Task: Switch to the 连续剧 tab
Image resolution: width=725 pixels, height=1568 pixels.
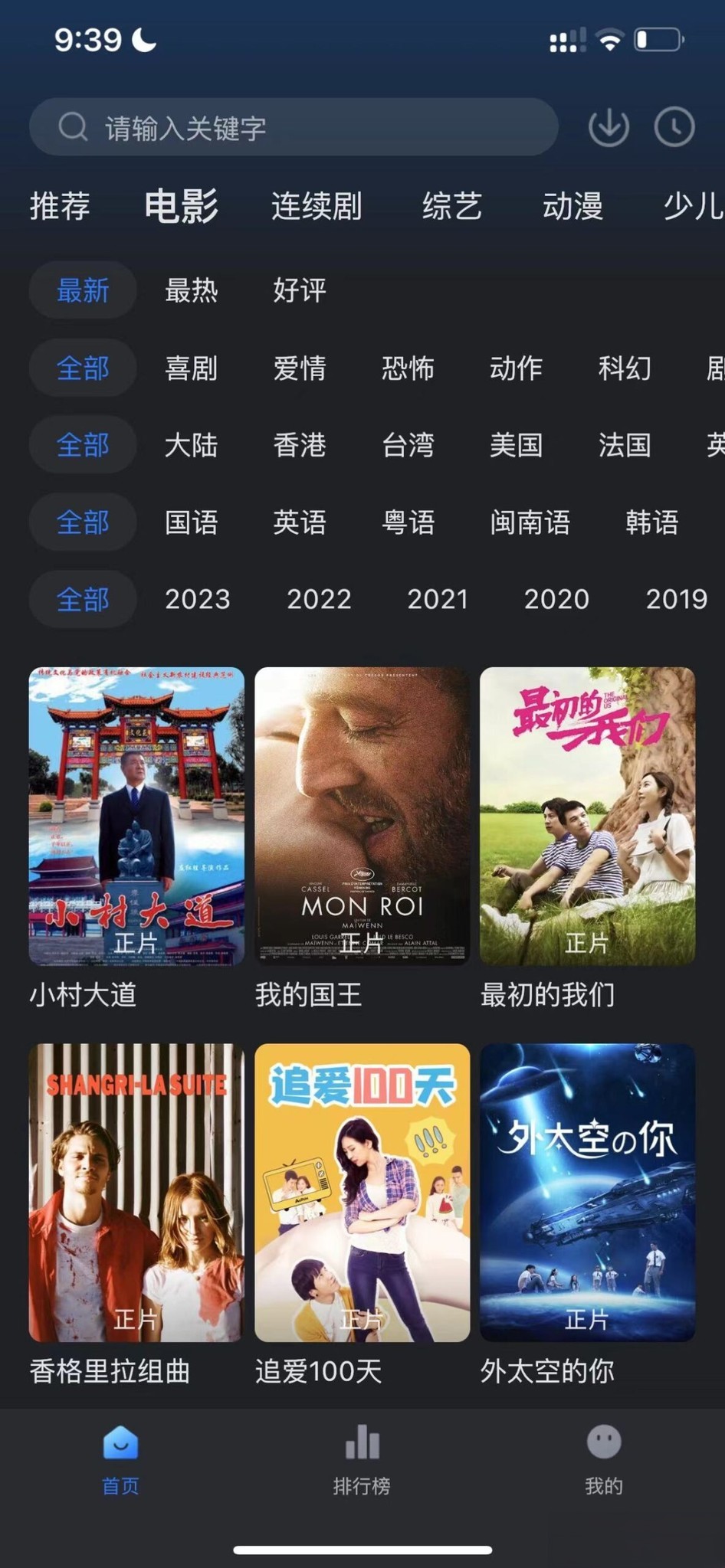Action: point(316,207)
